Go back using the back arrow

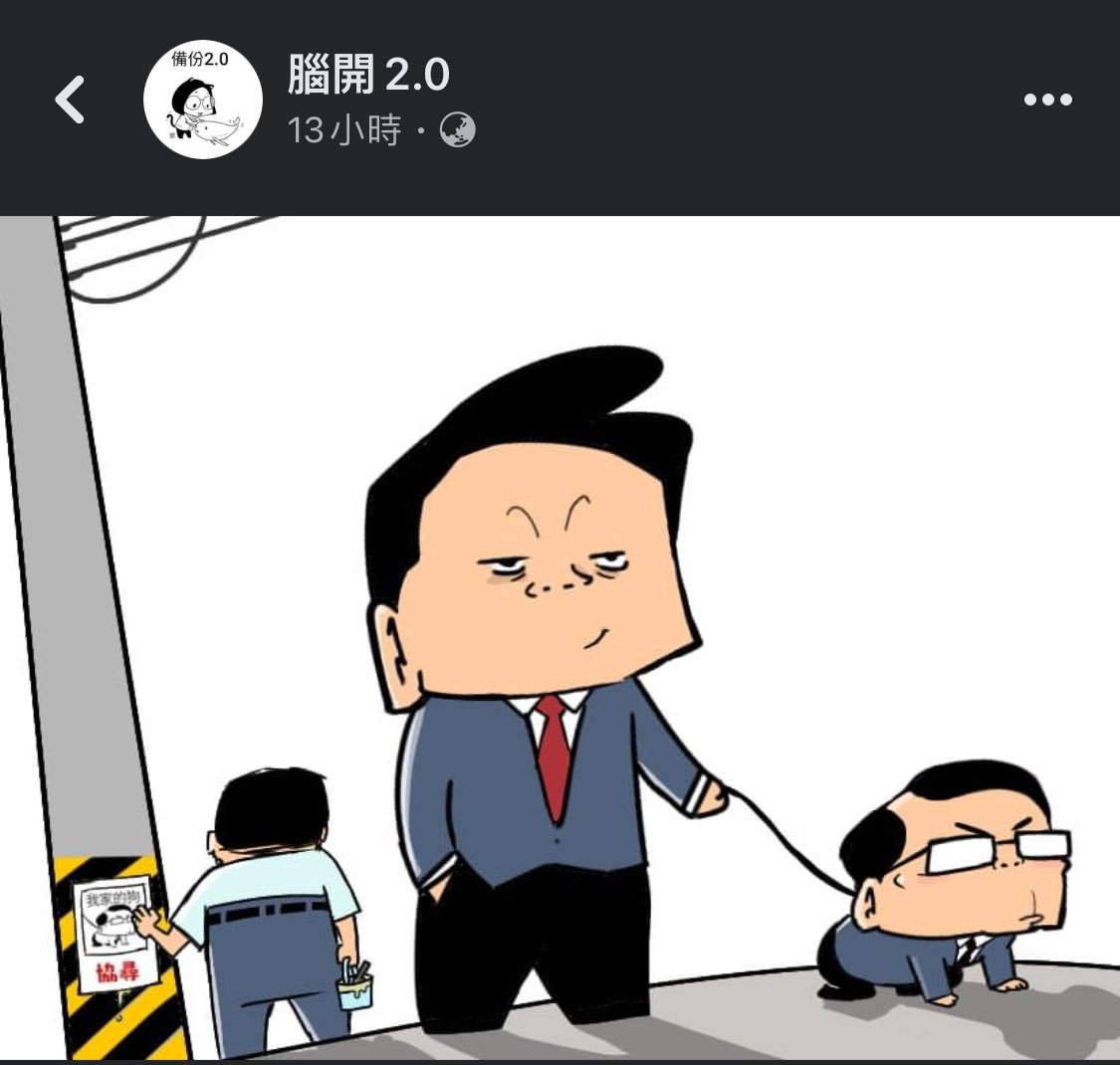70,100
